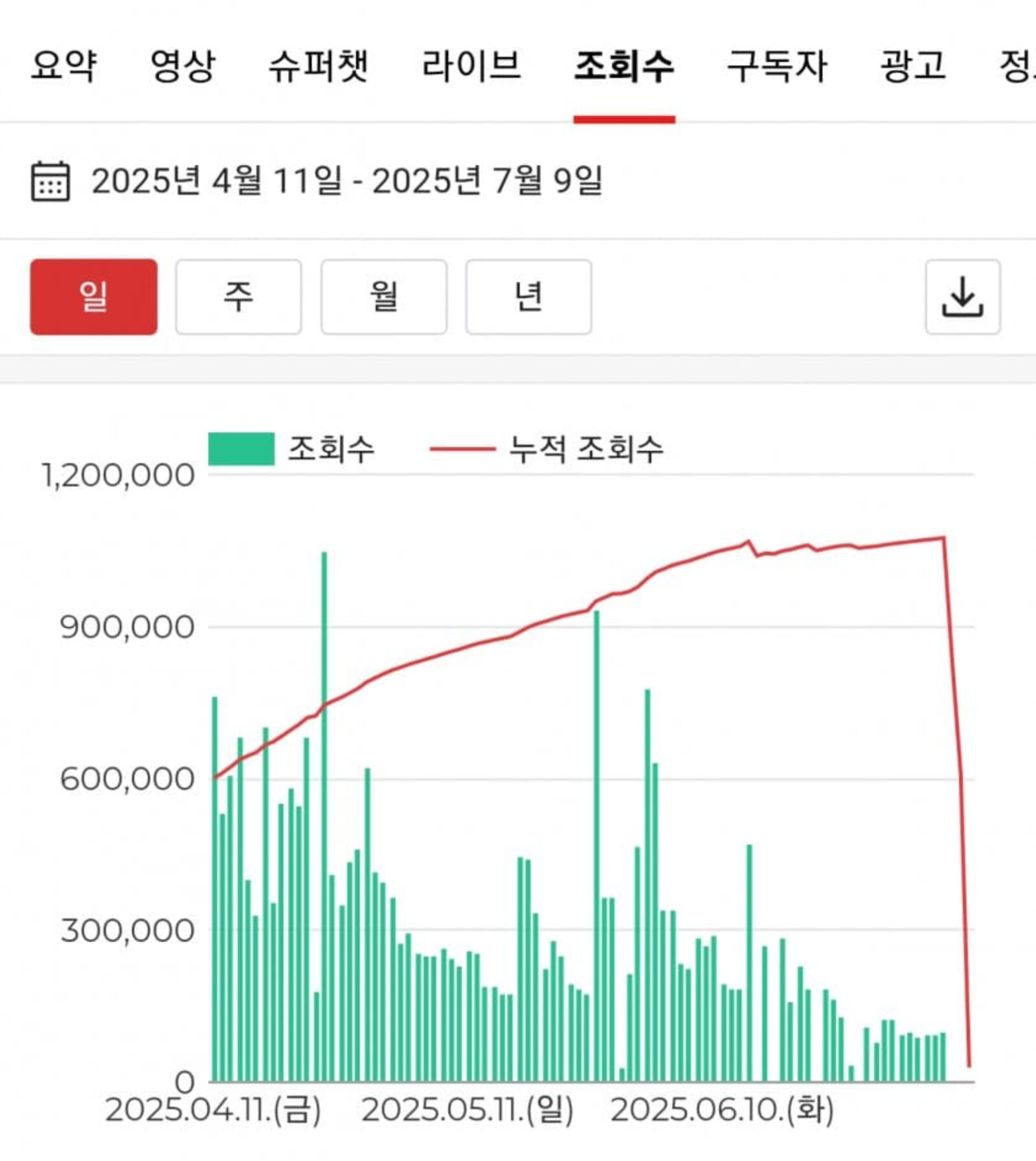The width and height of the screenshot is (1036, 1161).
Task: Download the chart data
Action: pyautogui.click(x=962, y=297)
